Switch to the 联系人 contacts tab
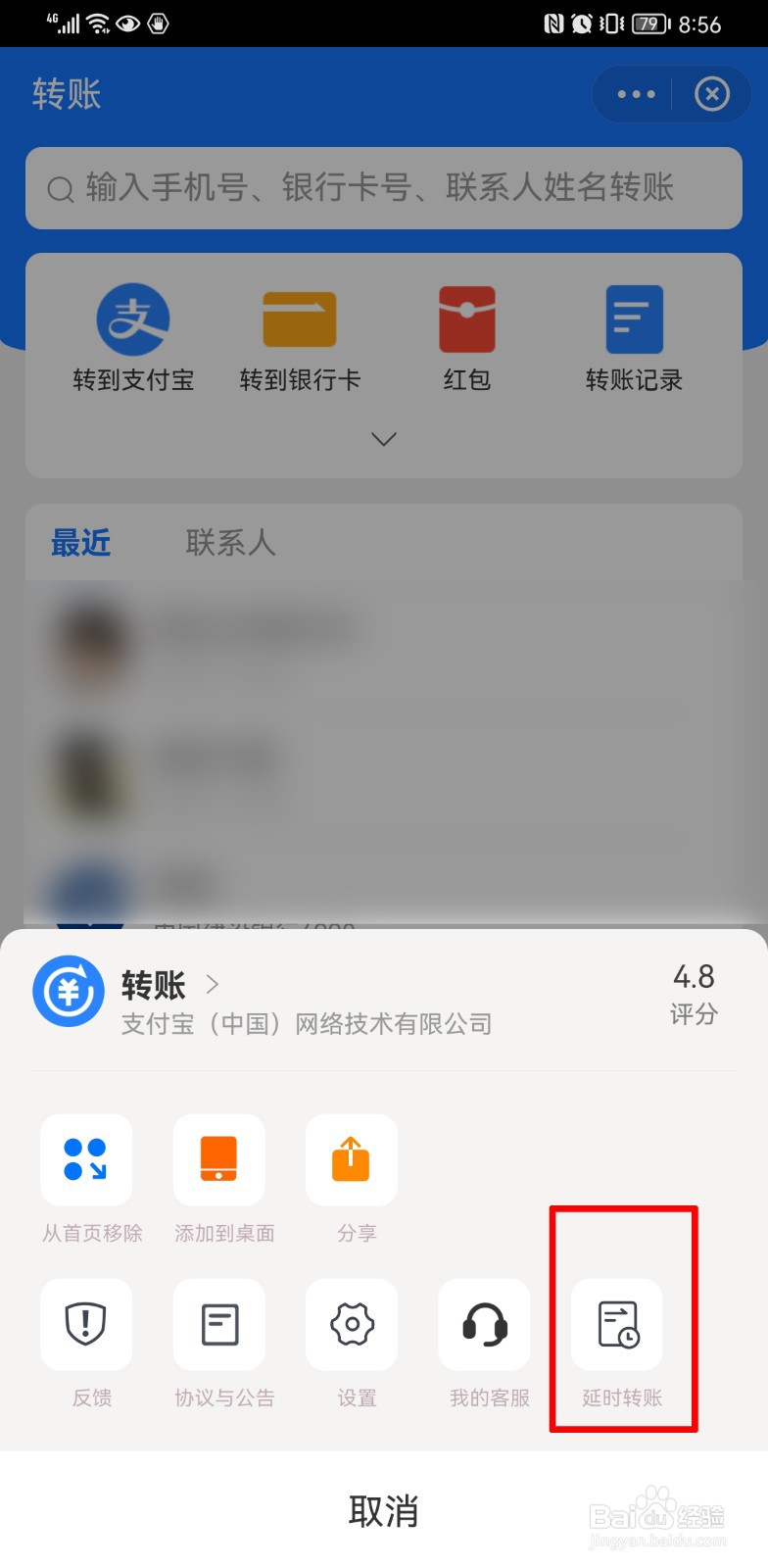The width and height of the screenshot is (768, 1568). pyautogui.click(x=230, y=543)
